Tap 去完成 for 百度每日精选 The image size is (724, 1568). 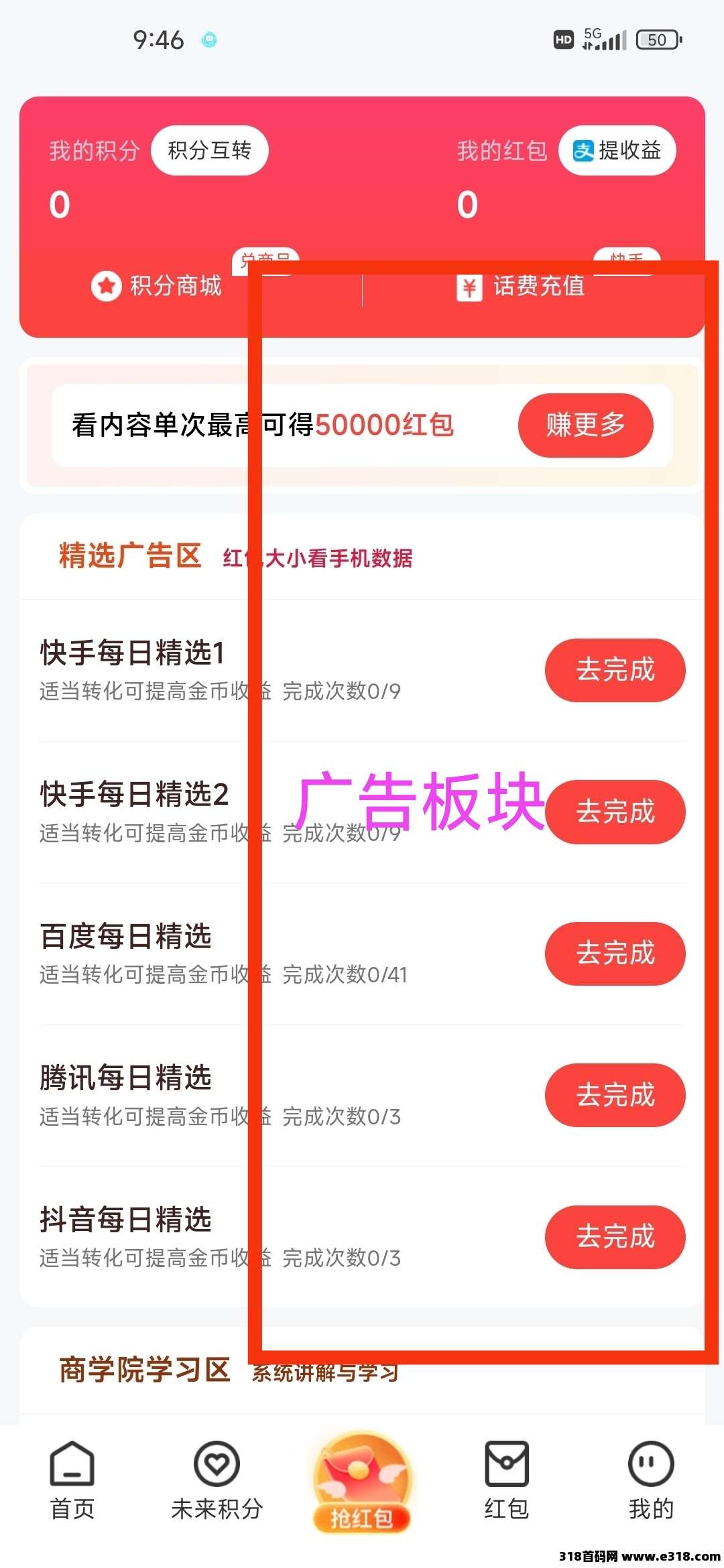pos(615,954)
